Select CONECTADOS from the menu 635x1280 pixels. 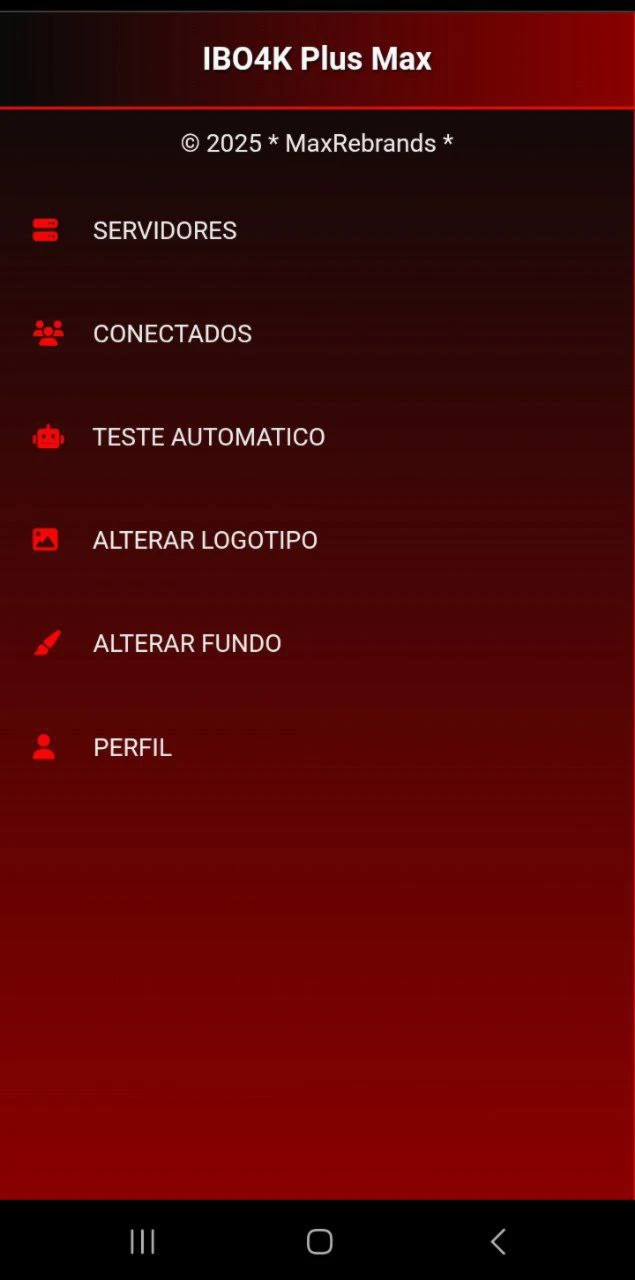pyautogui.click(x=172, y=334)
